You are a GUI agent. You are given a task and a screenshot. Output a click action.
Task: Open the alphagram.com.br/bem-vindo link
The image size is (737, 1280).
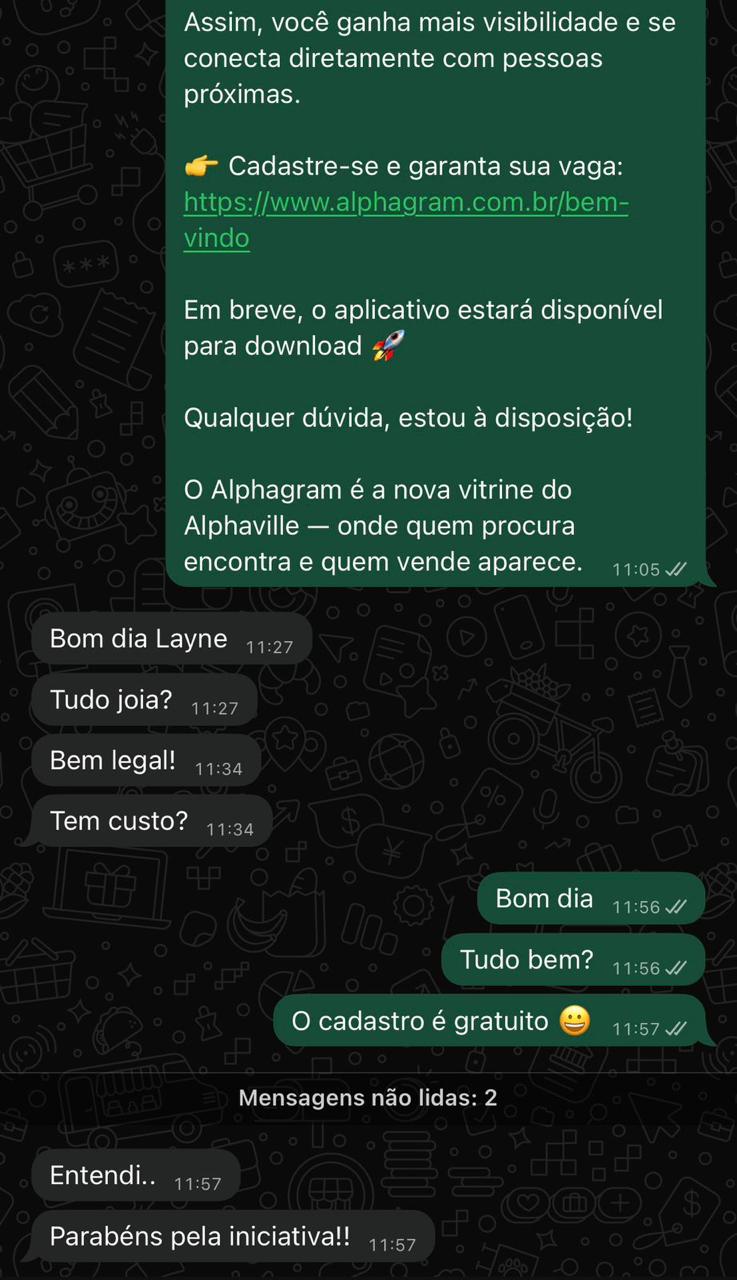tap(406, 203)
